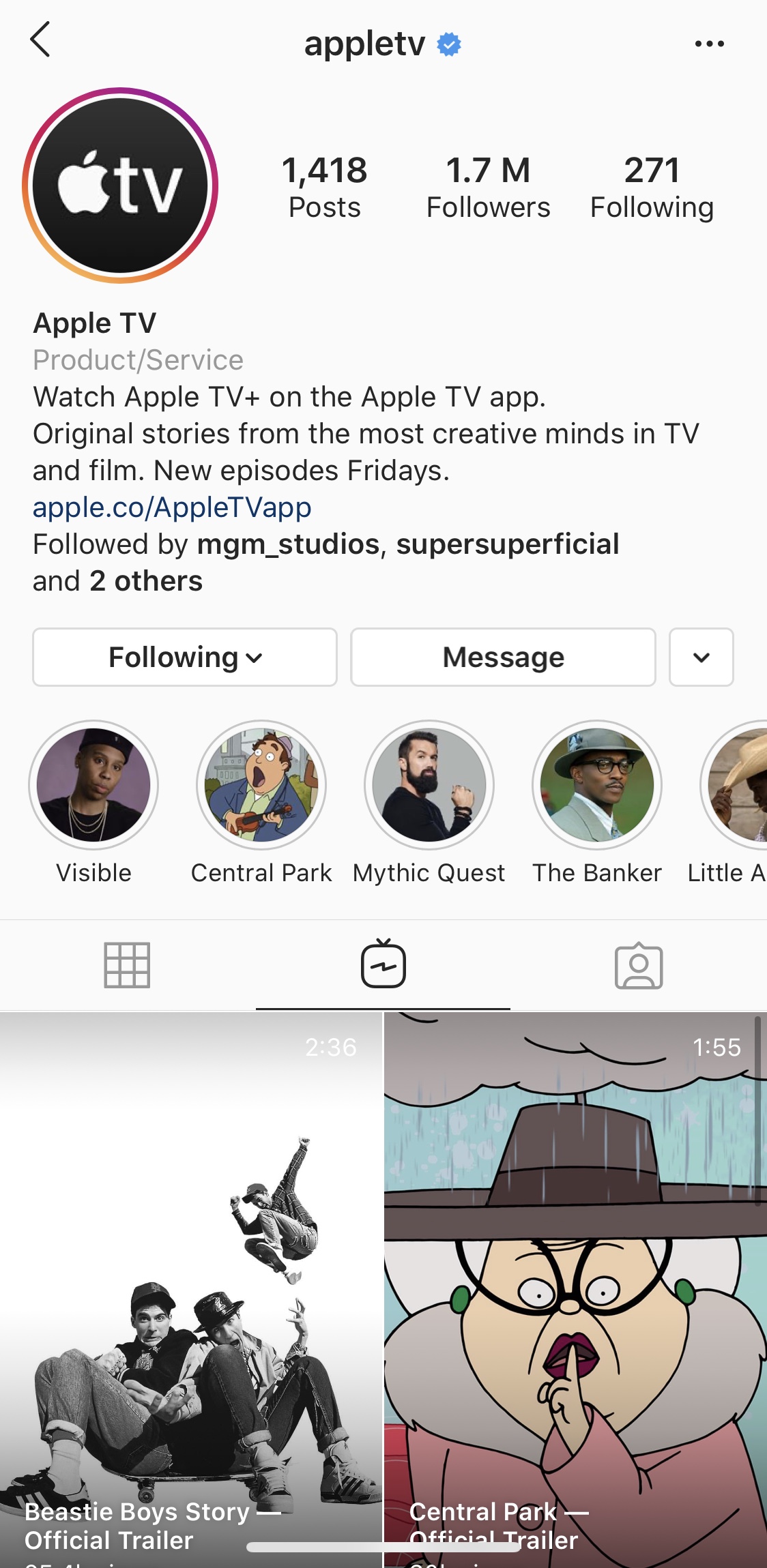Switch to the tagged photos tab
The width and height of the screenshot is (767, 1568).
(639, 965)
